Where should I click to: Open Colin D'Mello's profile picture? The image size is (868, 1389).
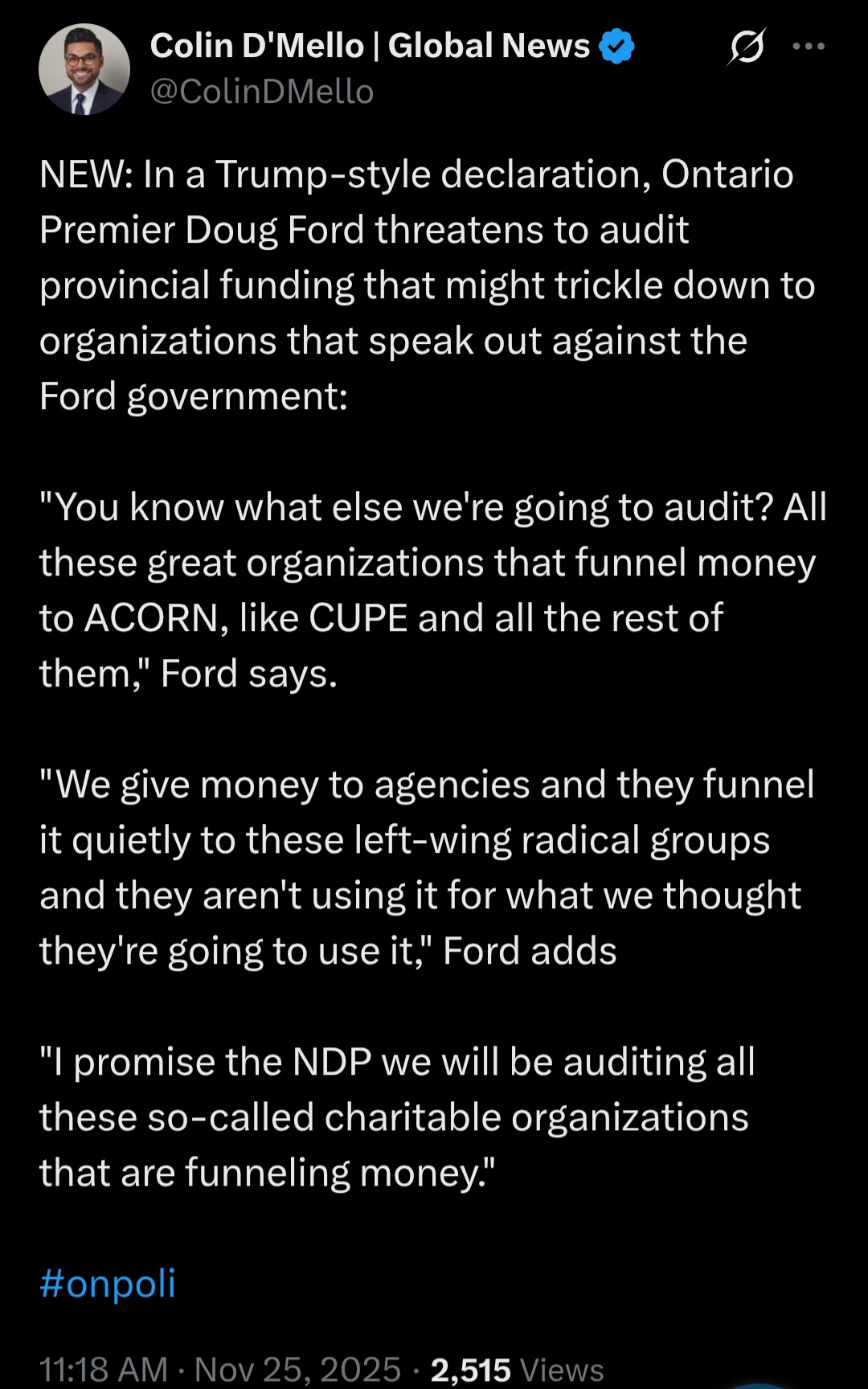pyautogui.click(x=84, y=69)
